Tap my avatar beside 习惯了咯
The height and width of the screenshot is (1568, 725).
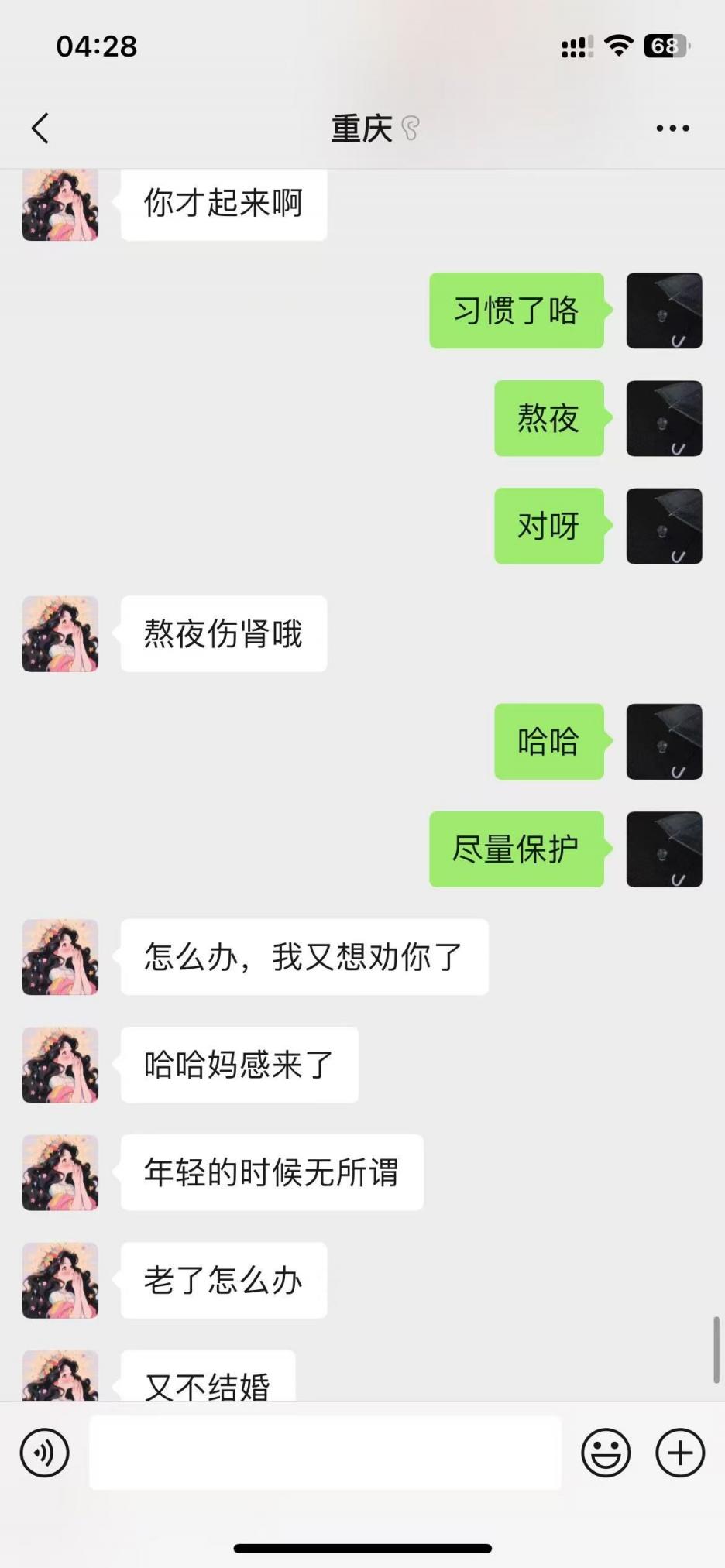664,311
